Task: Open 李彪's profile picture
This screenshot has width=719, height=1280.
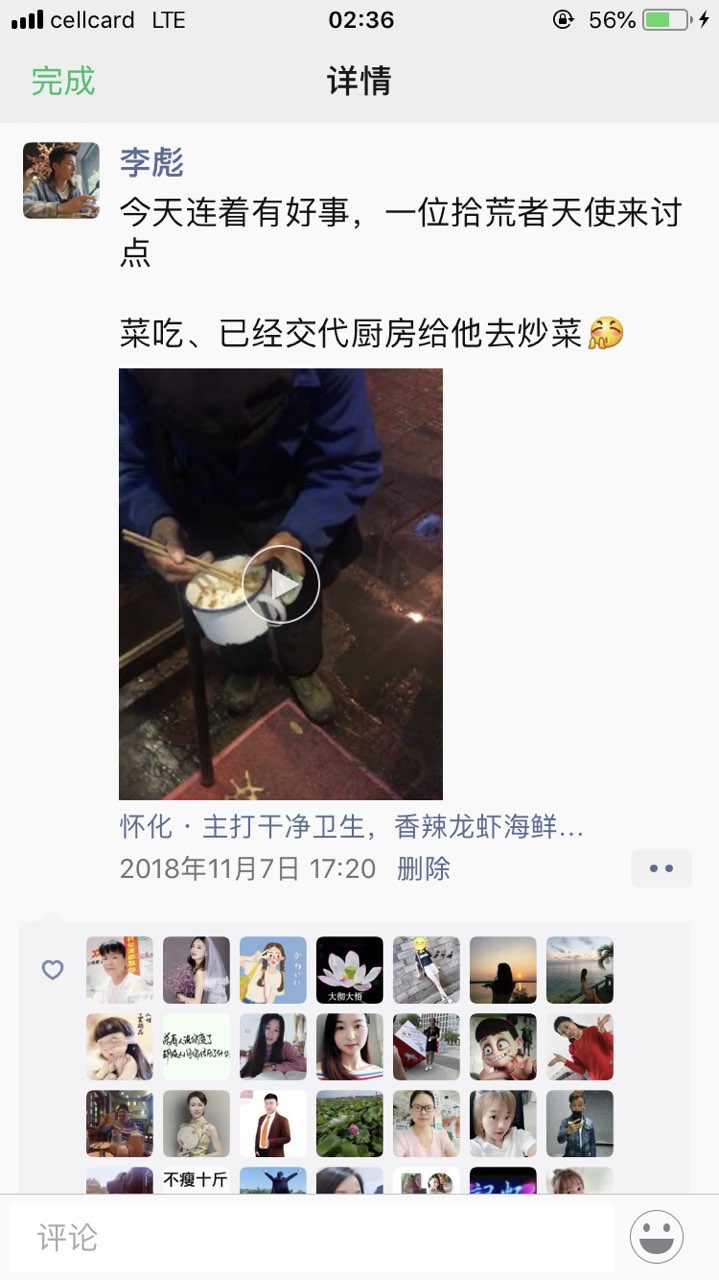Action: pos(61,180)
